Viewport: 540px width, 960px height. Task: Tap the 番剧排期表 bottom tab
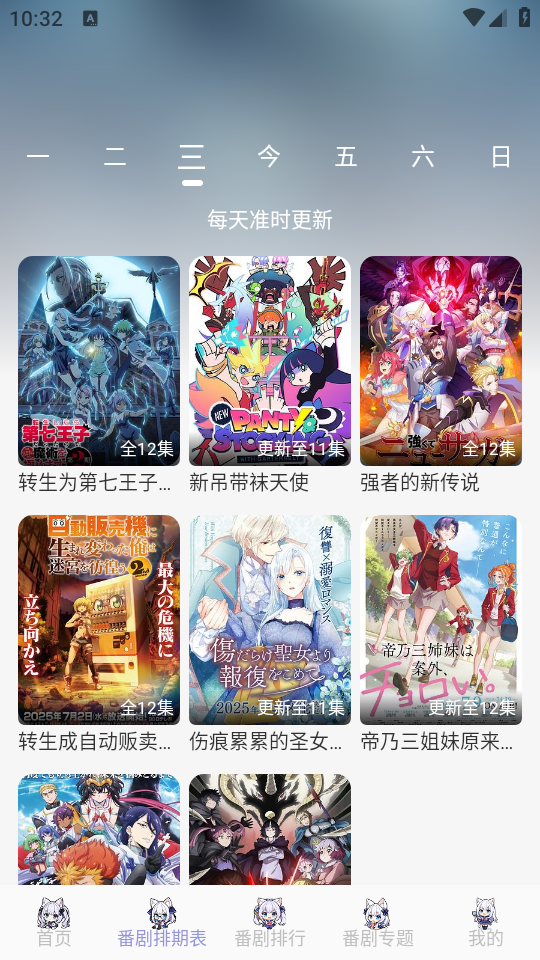(x=162, y=922)
